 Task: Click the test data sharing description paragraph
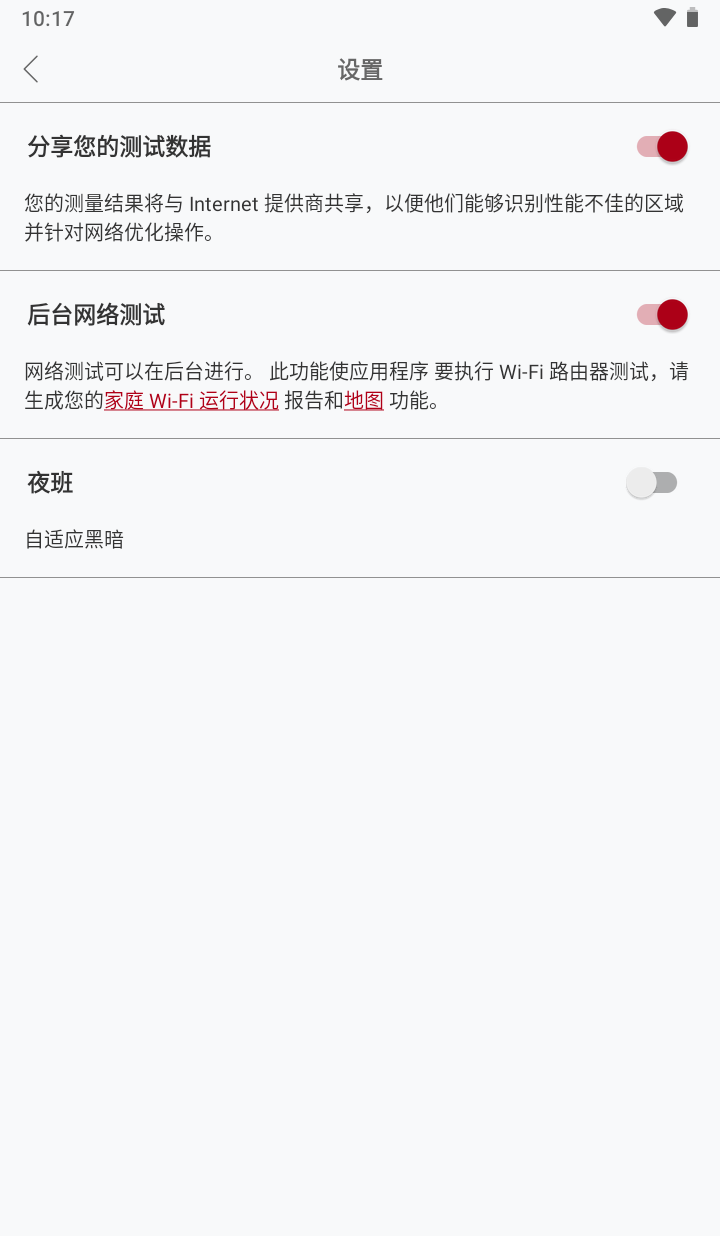[x=354, y=220]
